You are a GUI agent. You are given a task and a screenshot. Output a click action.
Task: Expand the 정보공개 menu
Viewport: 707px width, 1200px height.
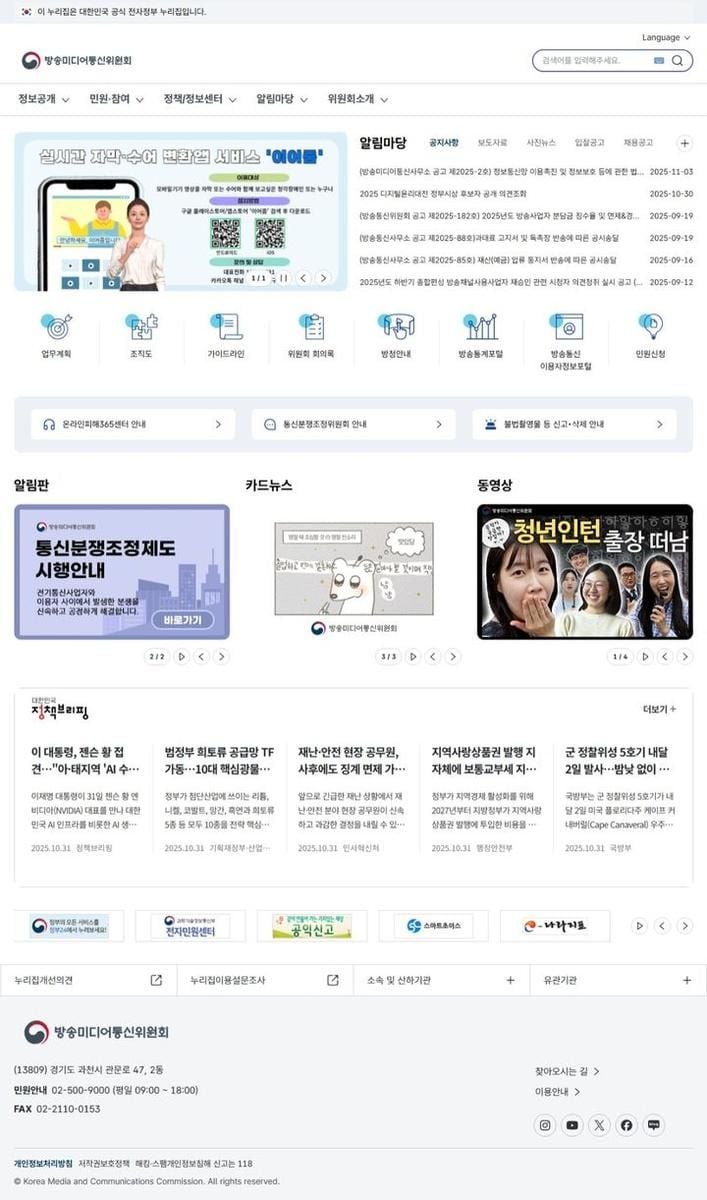pos(43,99)
